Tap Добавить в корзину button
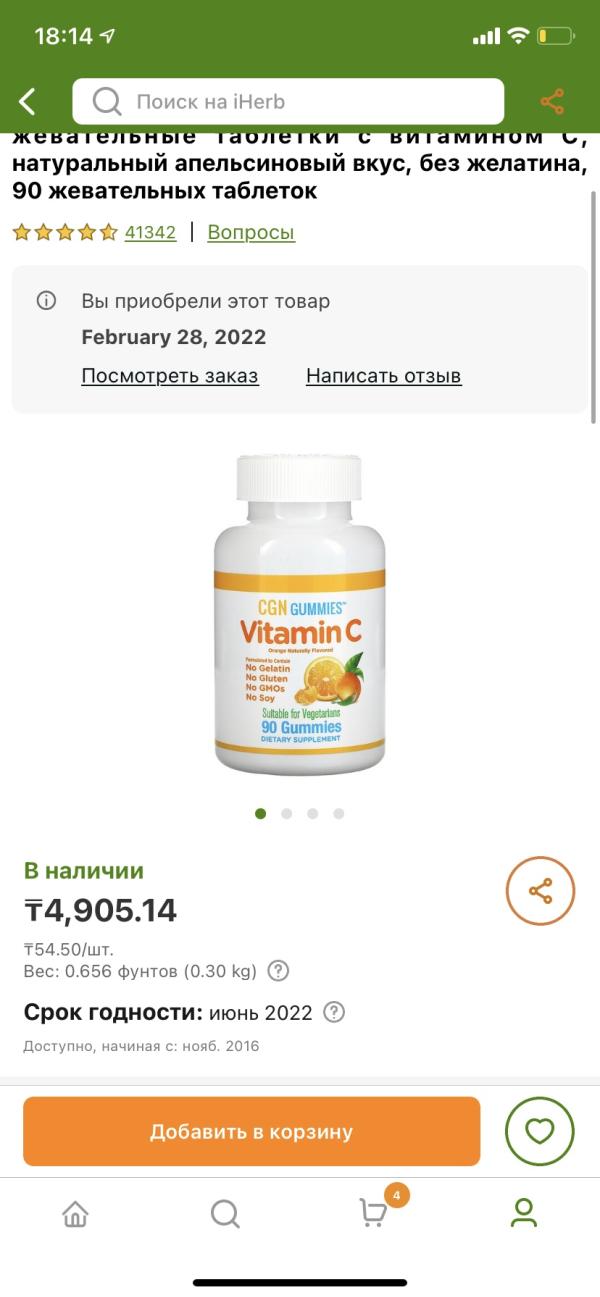Screen dimensions: 600x1297 pos(252,1132)
